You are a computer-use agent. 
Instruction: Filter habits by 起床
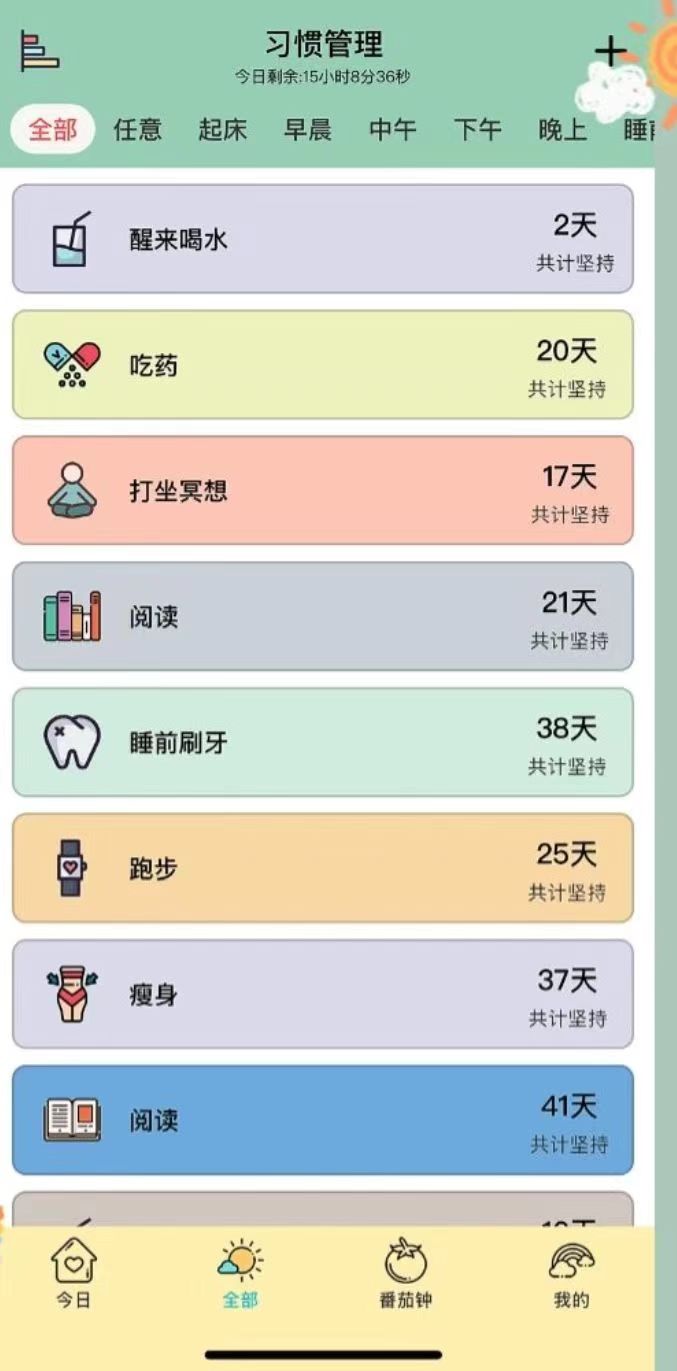(222, 130)
